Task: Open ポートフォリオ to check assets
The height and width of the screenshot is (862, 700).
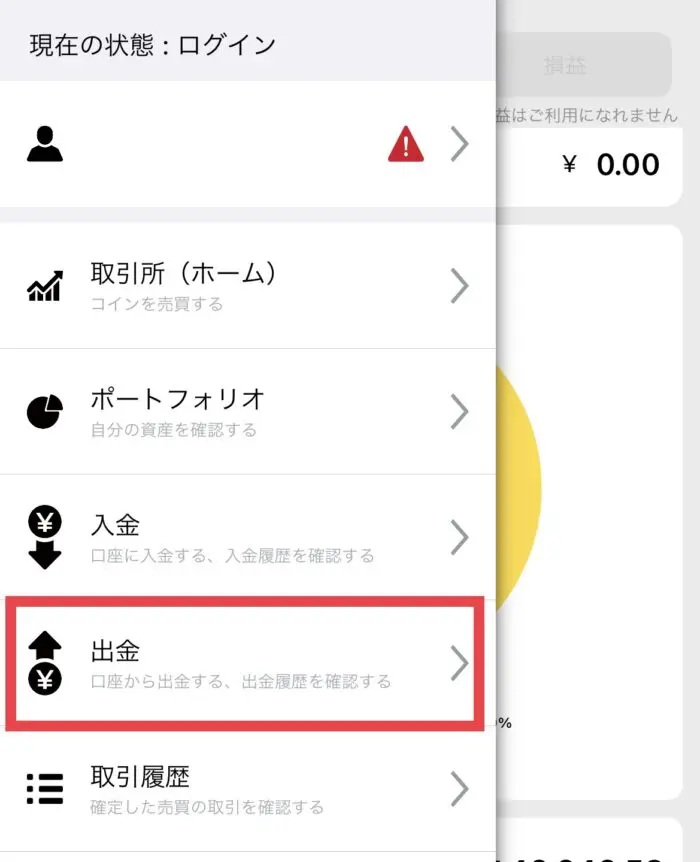Action: [x=247, y=411]
